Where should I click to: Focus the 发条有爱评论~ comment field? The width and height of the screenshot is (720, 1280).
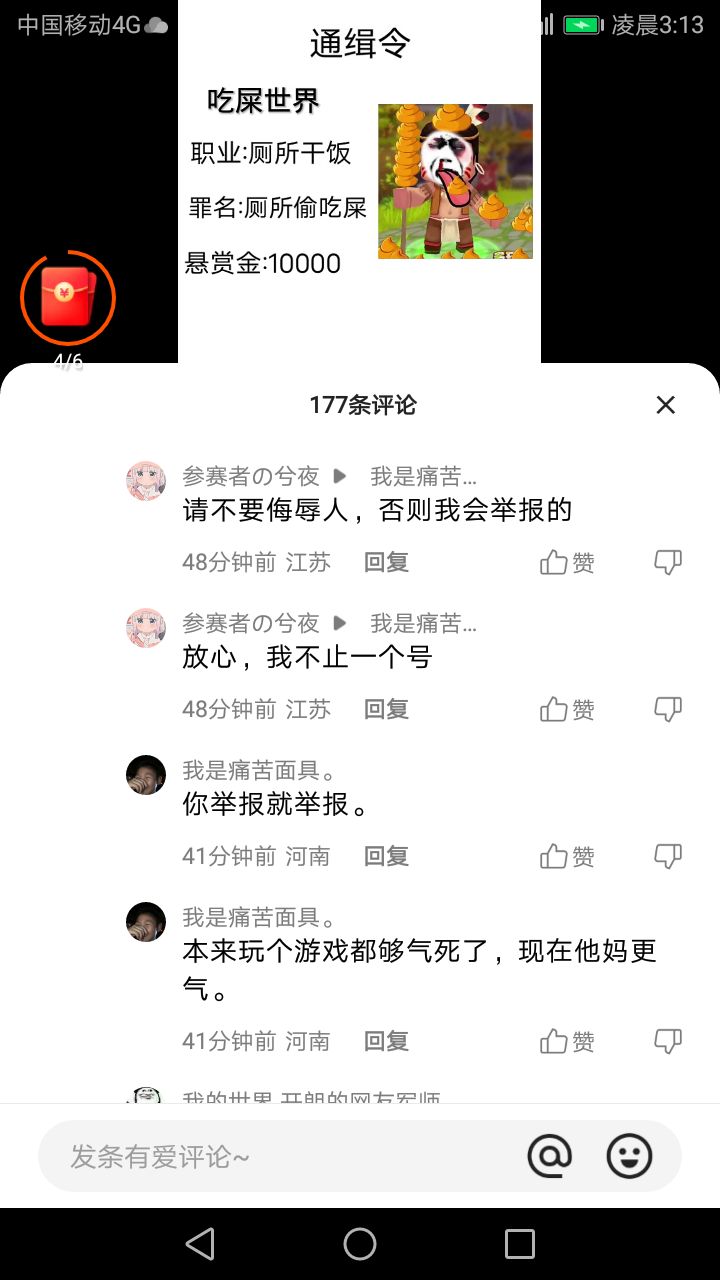[x=280, y=1156]
